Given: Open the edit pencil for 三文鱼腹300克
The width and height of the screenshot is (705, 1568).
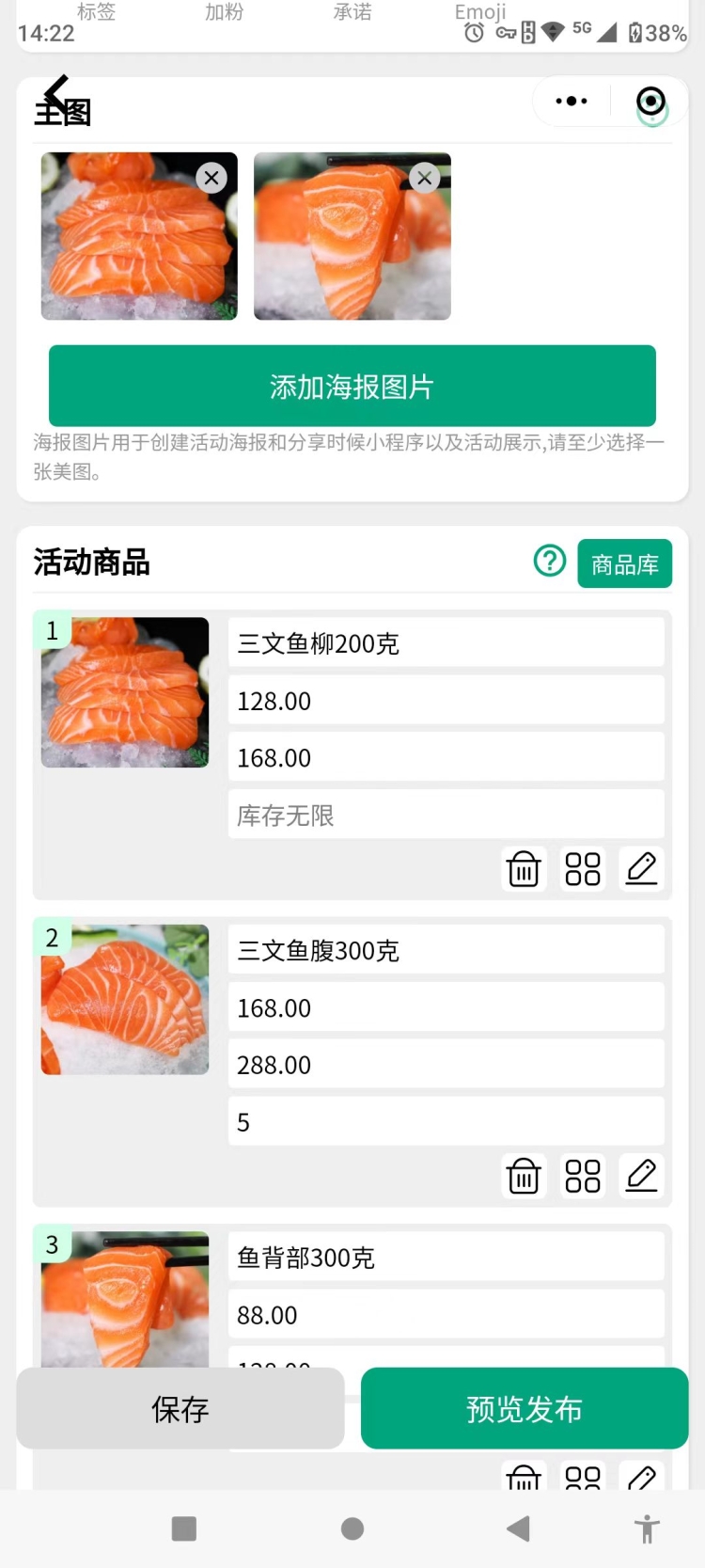Looking at the screenshot, I should 641,1176.
